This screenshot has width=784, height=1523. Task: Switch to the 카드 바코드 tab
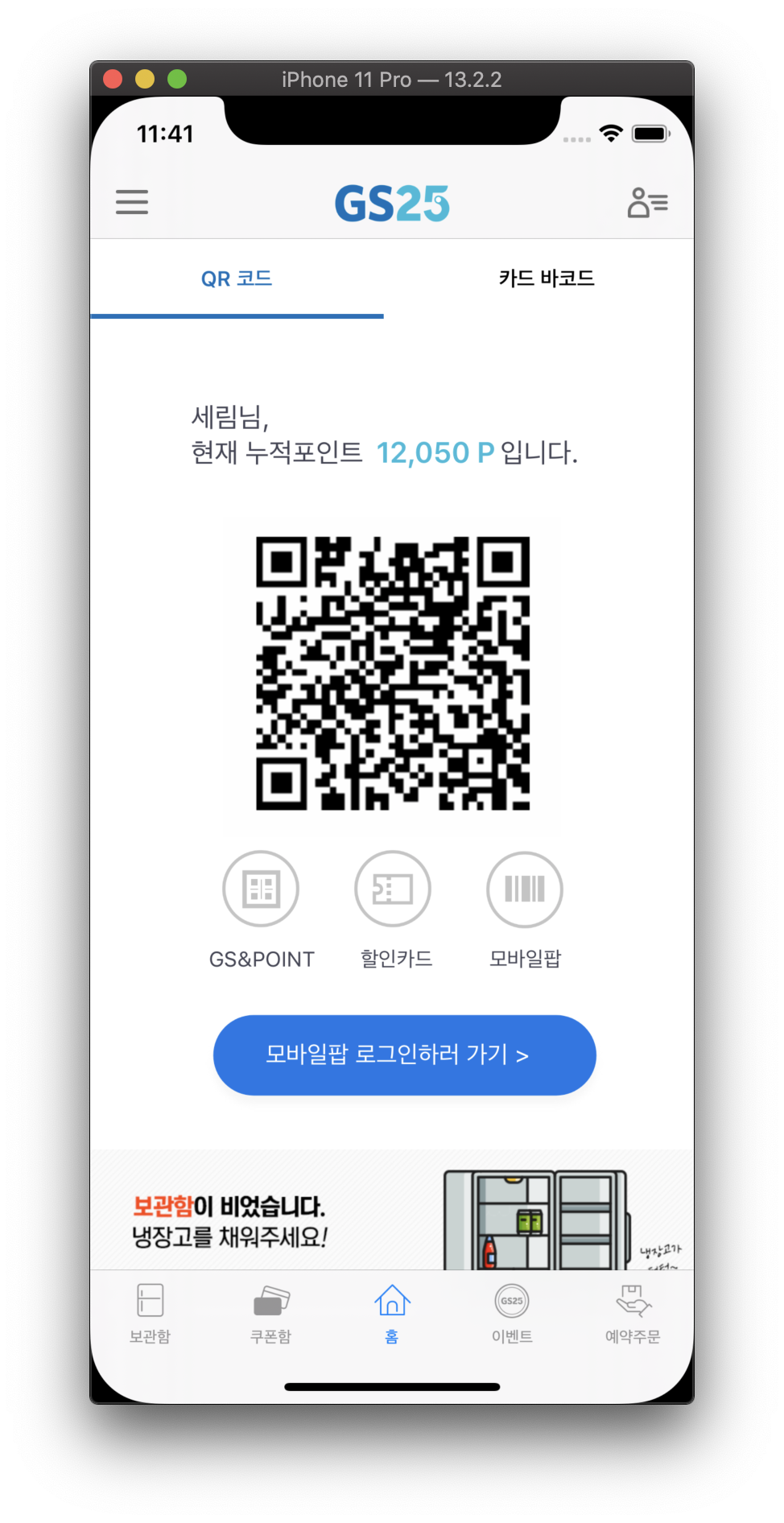coord(547,279)
